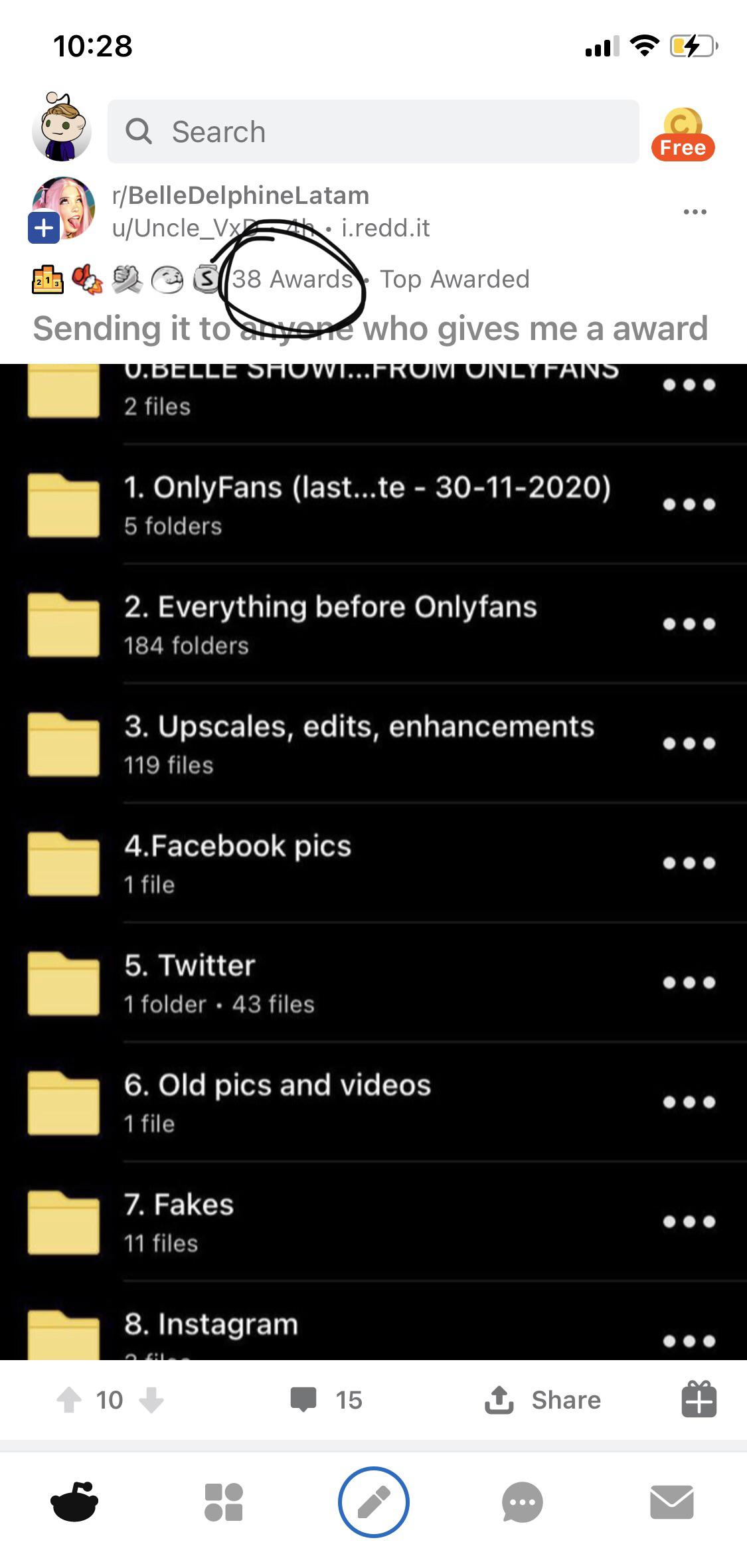Screen dimensions: 747x1568
Task: Open your profile avatar menu
Action: click(x=61, y=129)
